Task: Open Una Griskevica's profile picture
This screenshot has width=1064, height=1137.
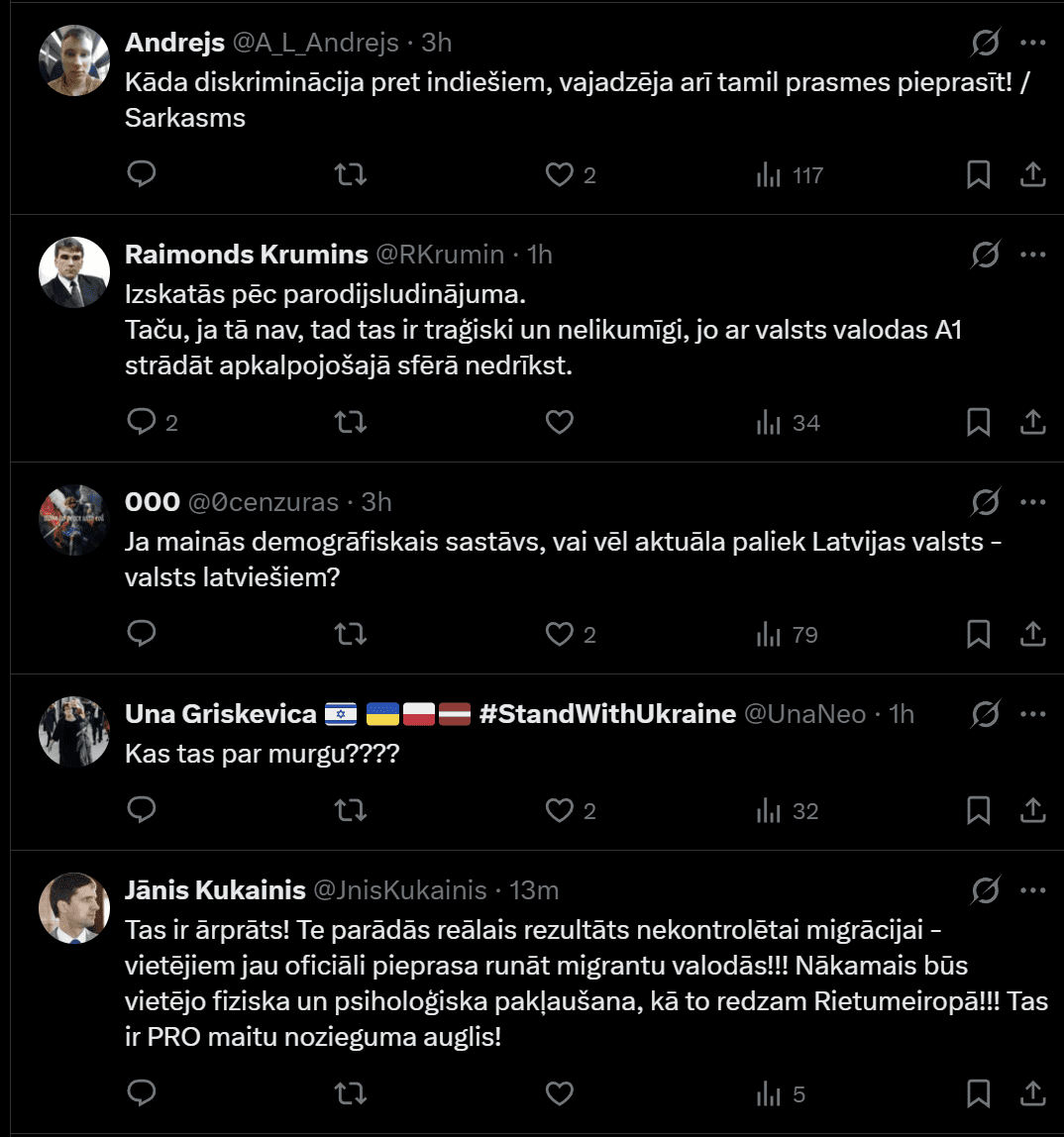Action: pos(73,732)
